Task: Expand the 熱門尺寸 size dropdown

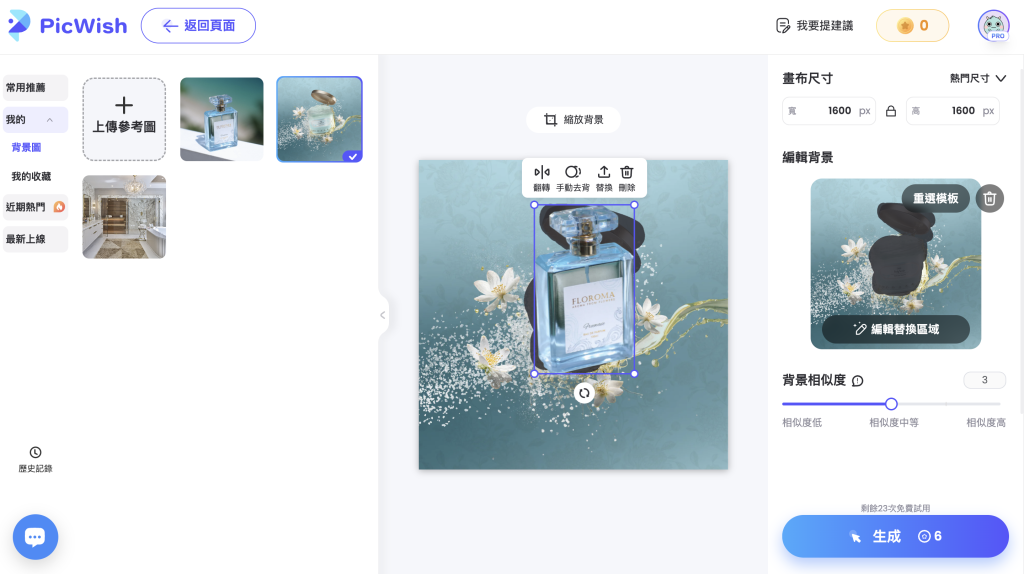Action: 977,78
